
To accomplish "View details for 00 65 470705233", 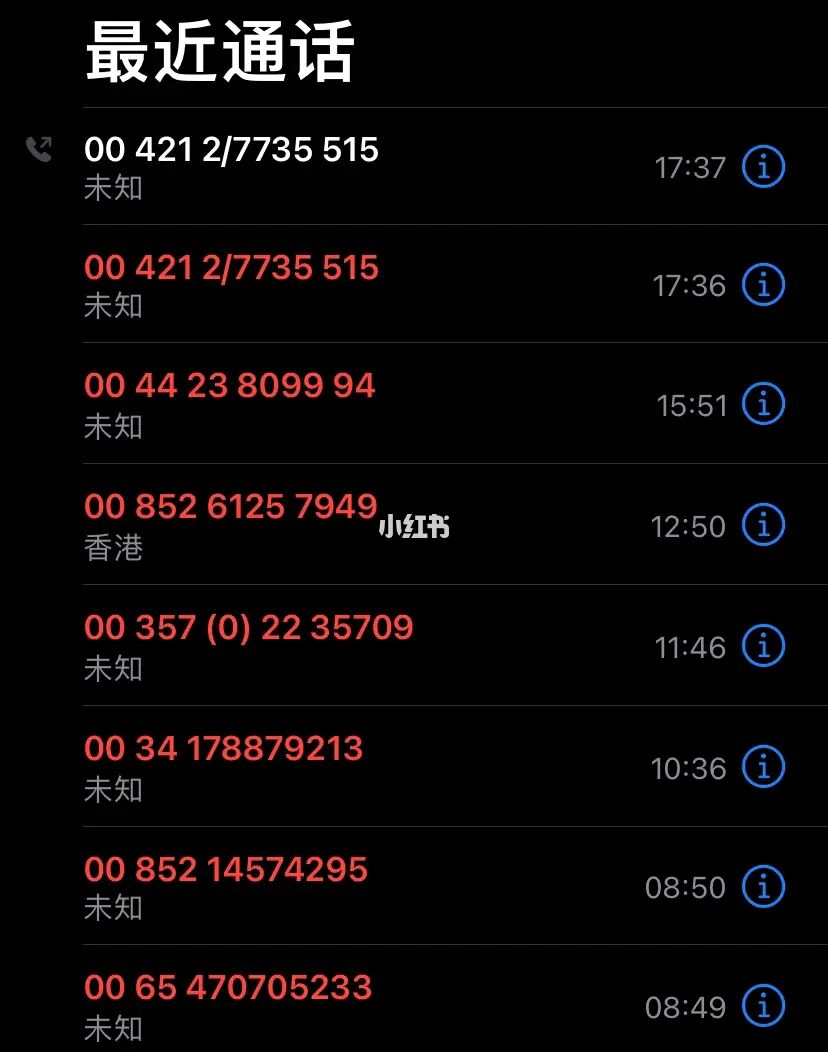I will tap(763, 1005).
